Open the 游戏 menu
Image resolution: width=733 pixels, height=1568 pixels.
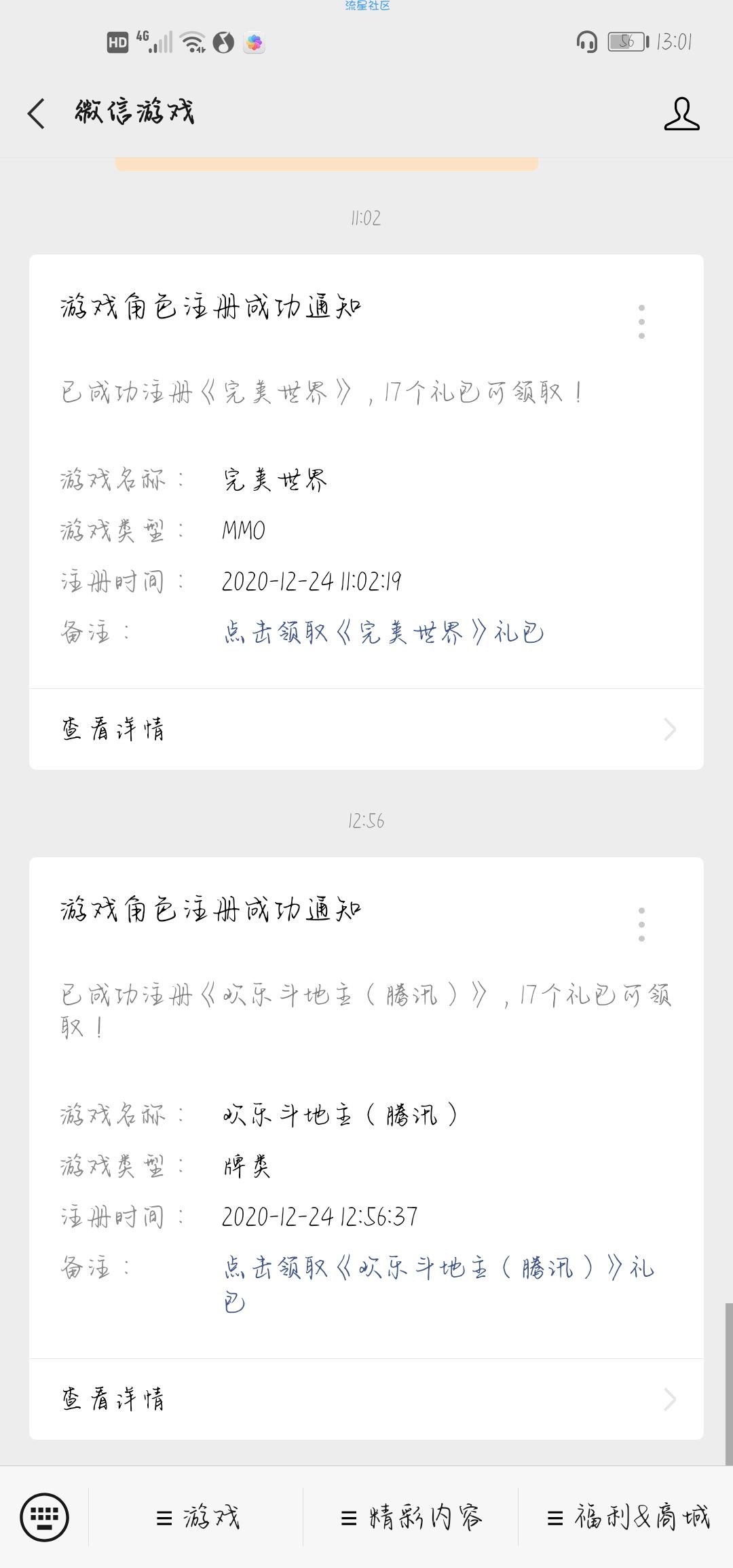pyautogui.click(x=197, y=1518)
